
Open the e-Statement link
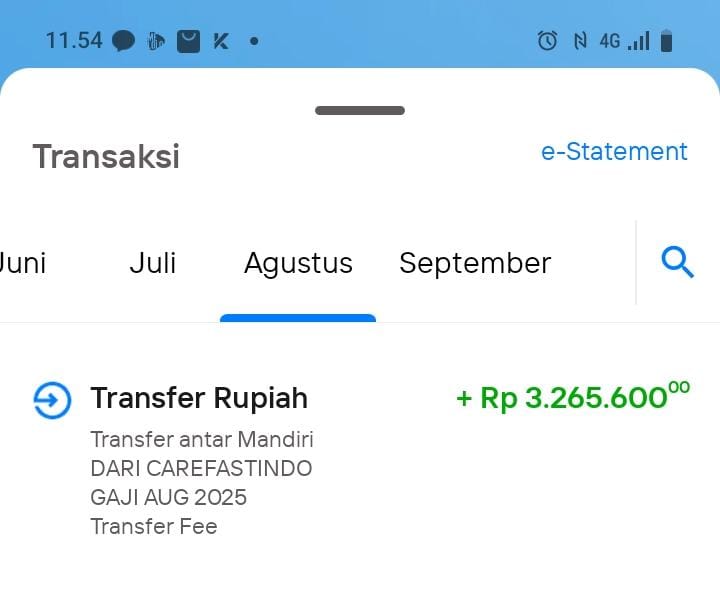(x=614, y=152)
